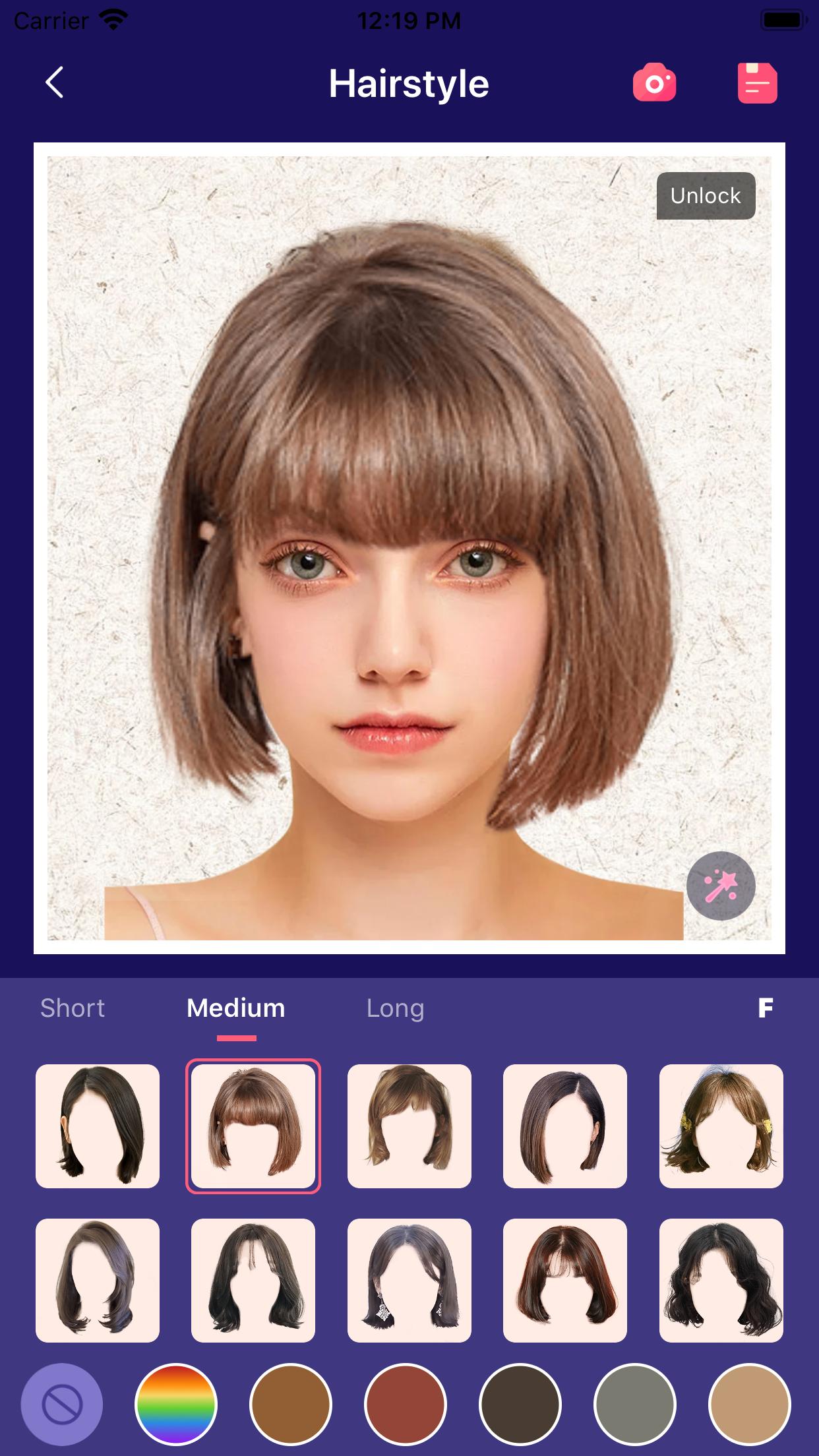This screenshot has width=819, height=1456.
Task: Open the rainbow color picker swatch
Action: (176, 1405)
